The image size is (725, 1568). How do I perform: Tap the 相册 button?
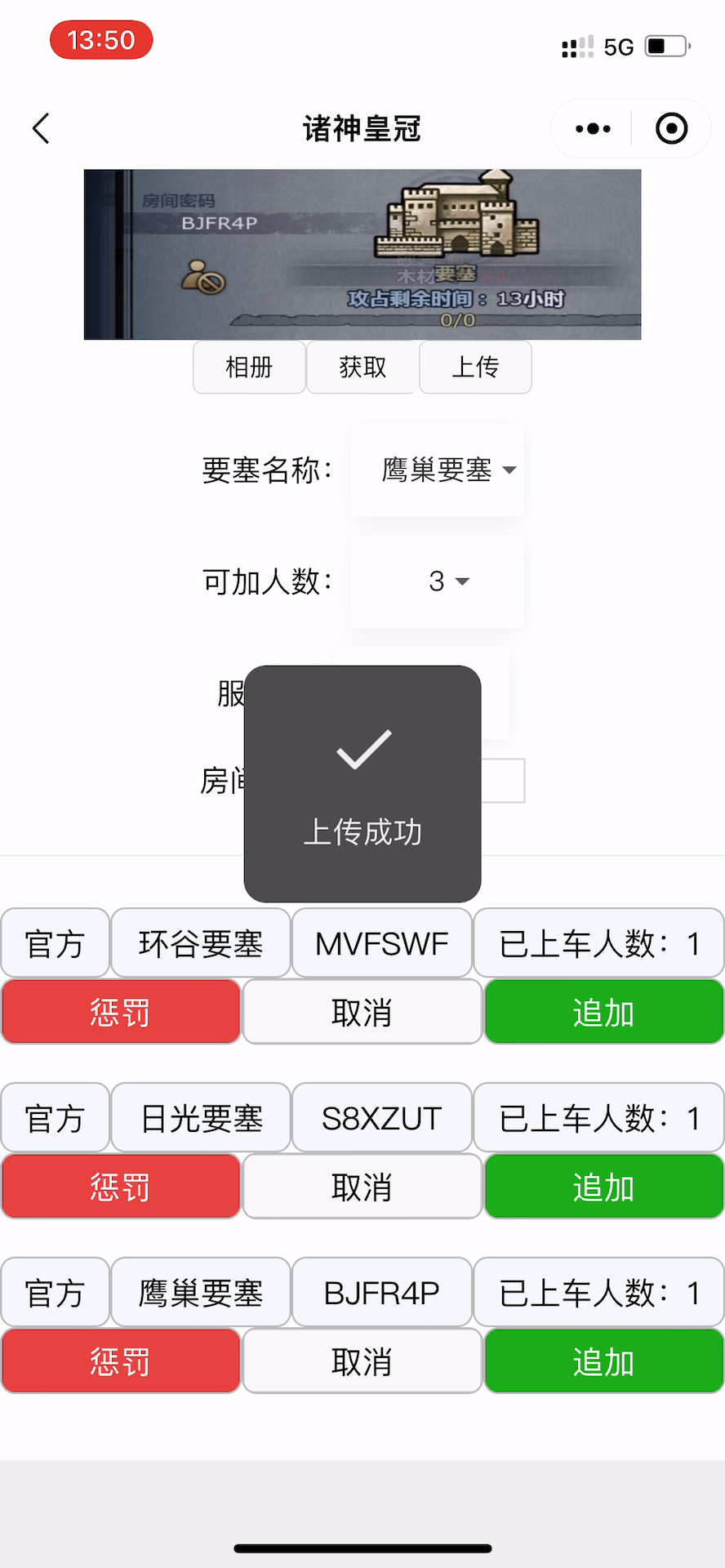pos(249,367)
